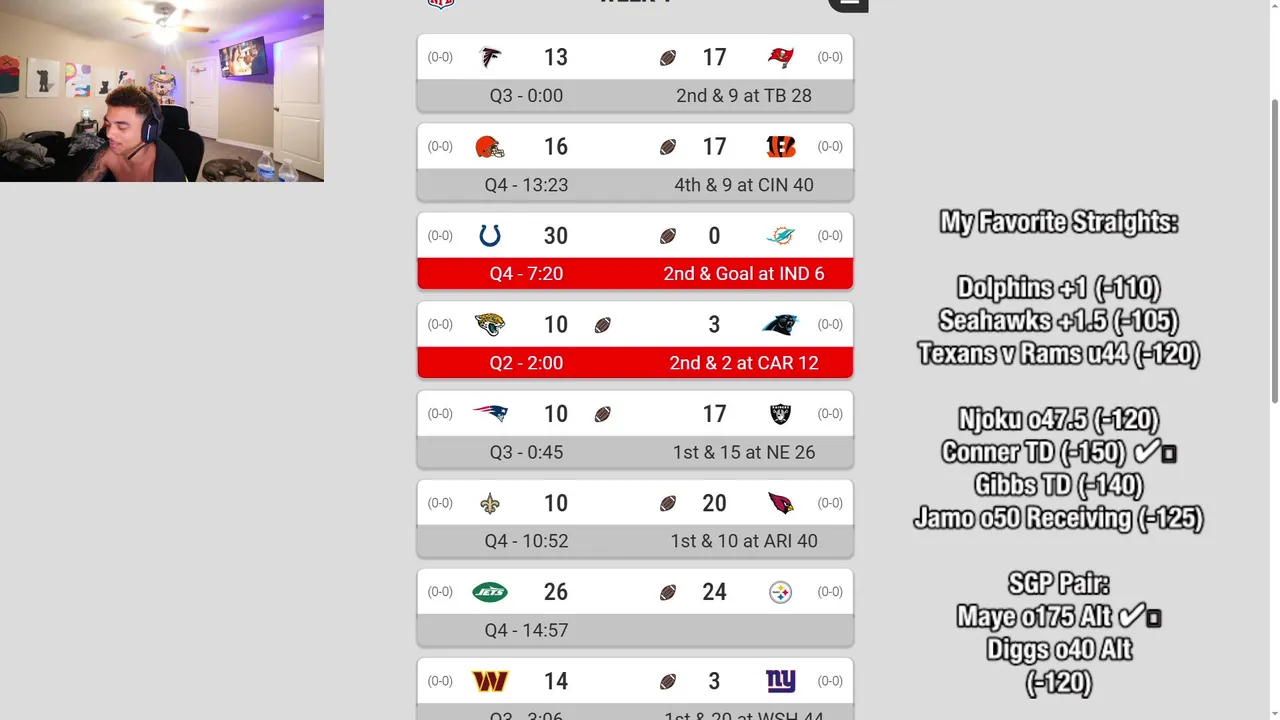
Task: Open the Browns vs Bengals game card
Action: (x=635, y=162)
